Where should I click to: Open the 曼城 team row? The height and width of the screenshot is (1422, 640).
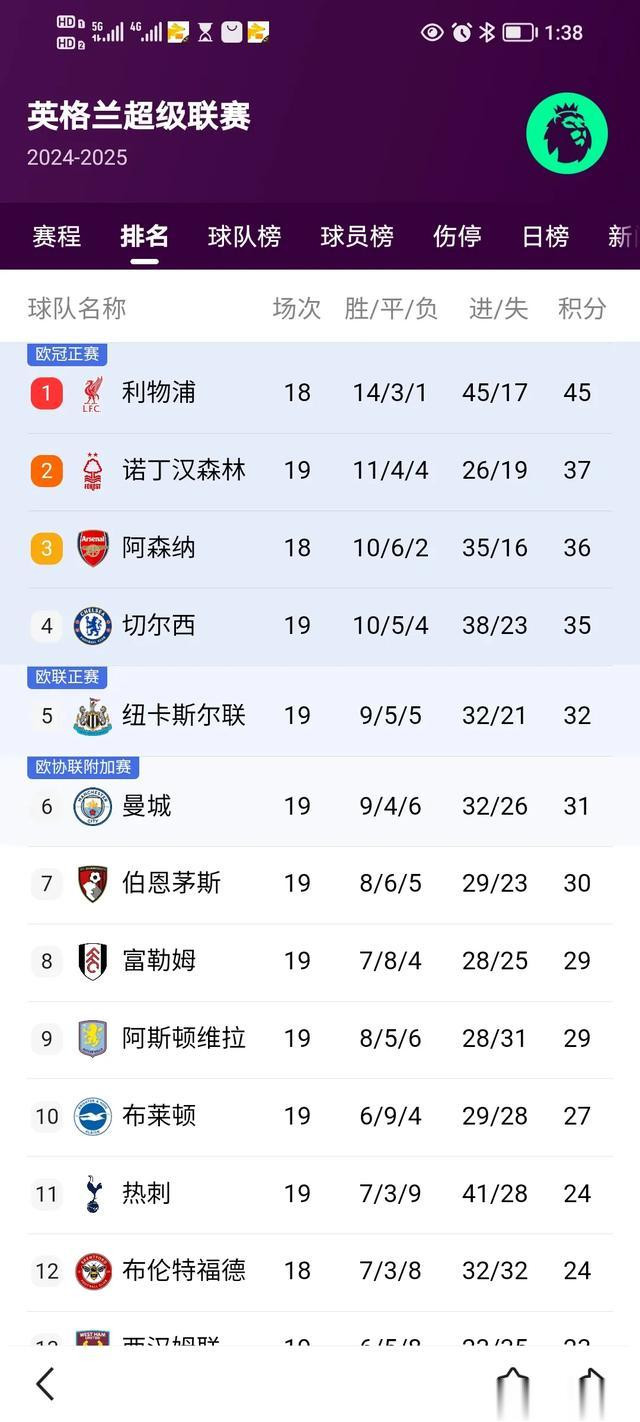[320, 807]
